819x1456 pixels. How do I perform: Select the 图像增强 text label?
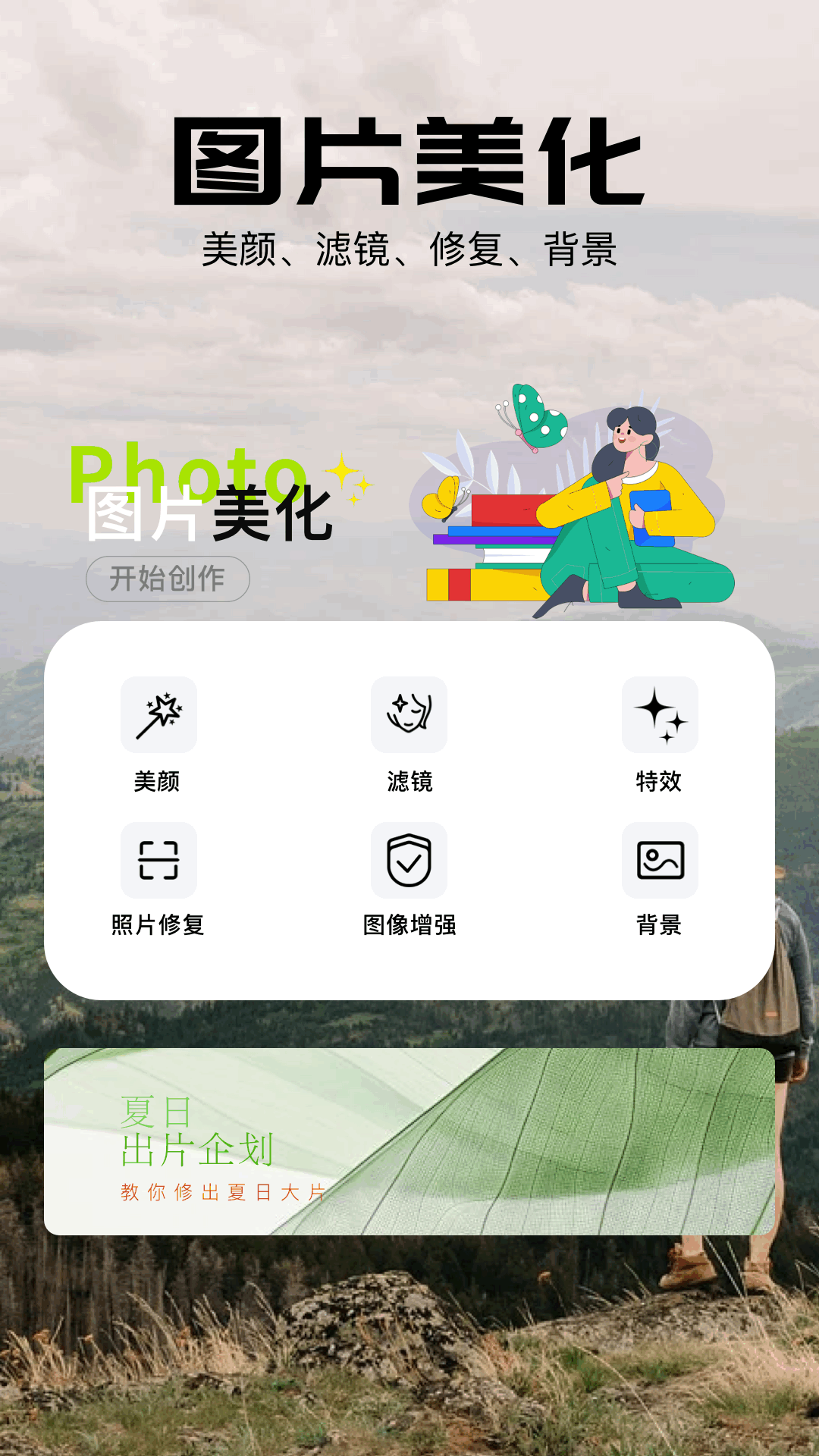click(409, 925)
